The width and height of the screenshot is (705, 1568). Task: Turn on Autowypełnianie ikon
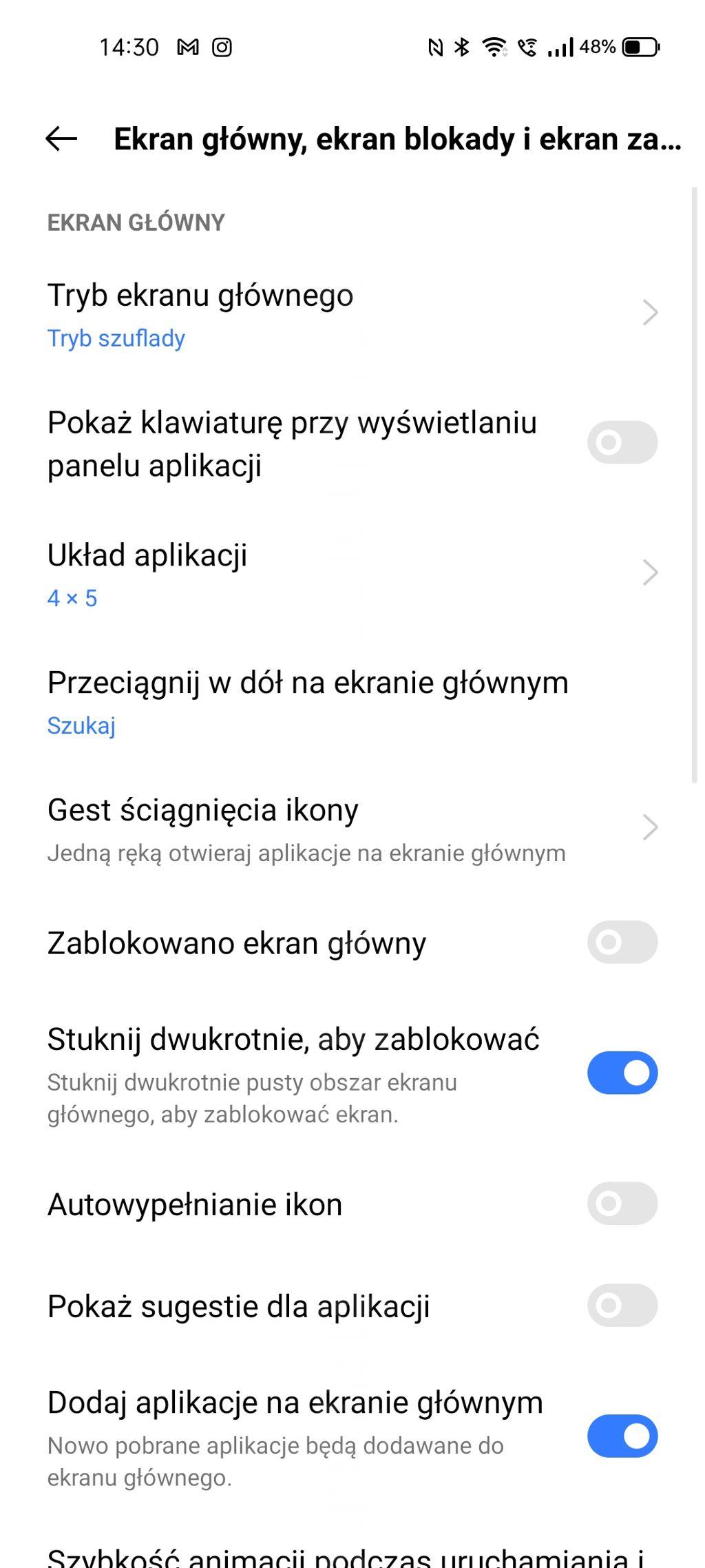622,1204
